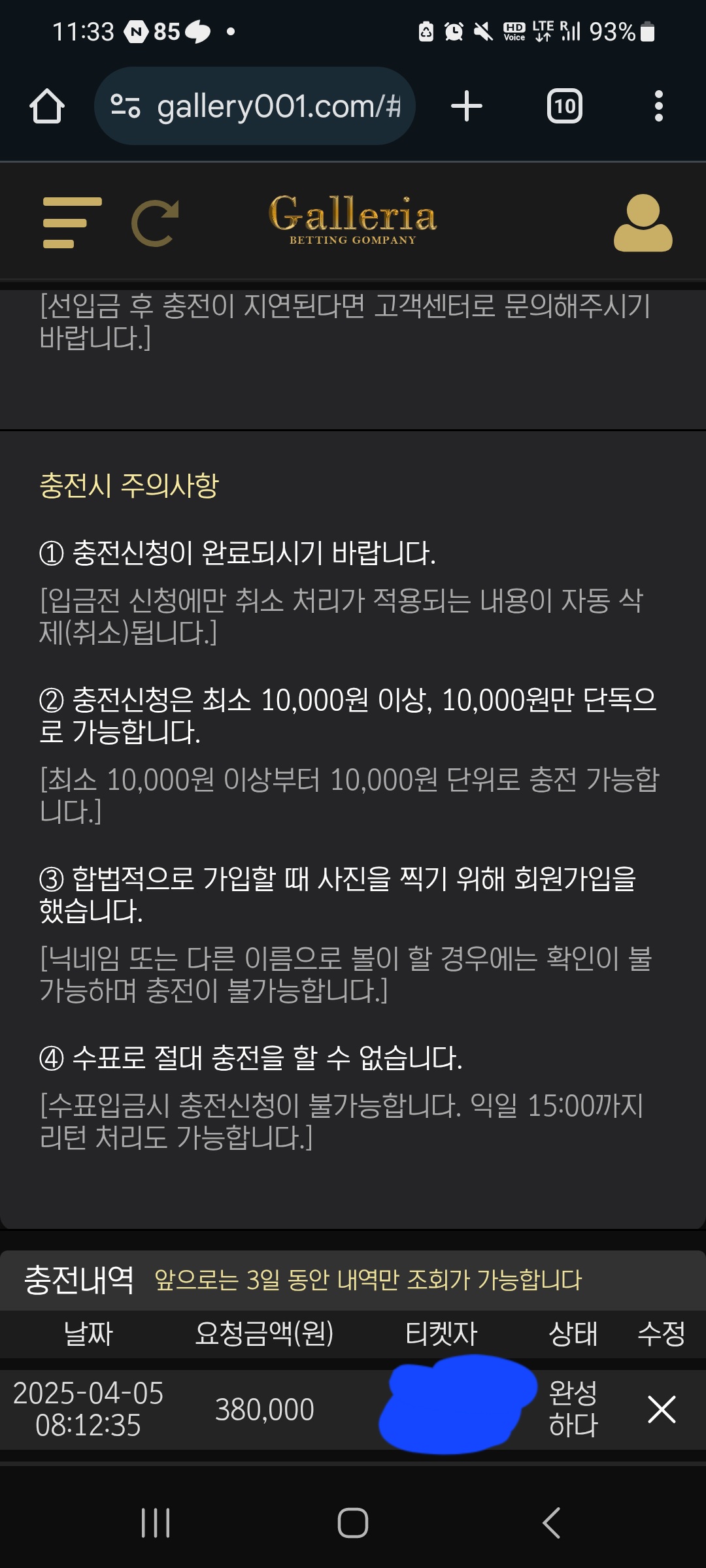
Task: Open the site's hamburger menu
Action: (x=72, y=223)
